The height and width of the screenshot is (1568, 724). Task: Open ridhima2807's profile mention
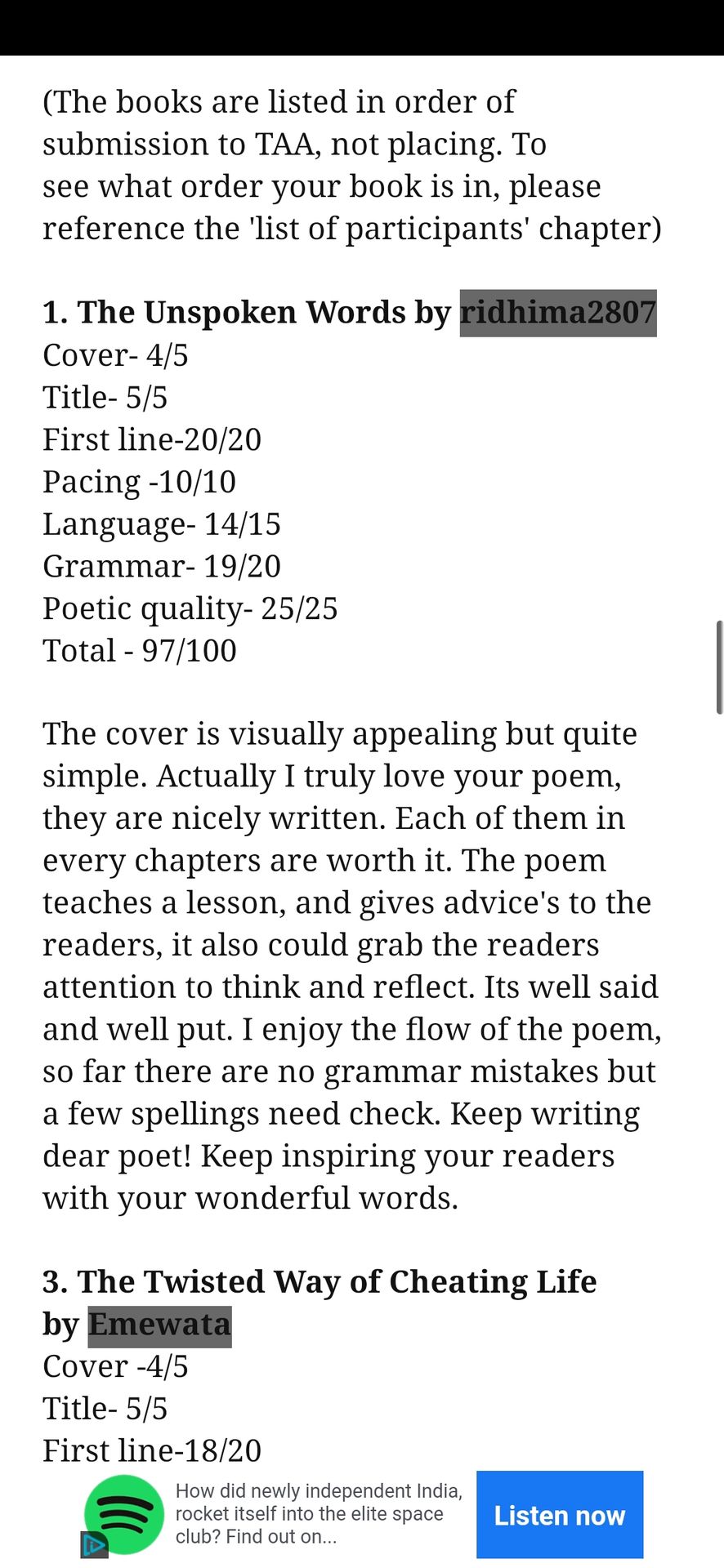[x=558, y=313]
